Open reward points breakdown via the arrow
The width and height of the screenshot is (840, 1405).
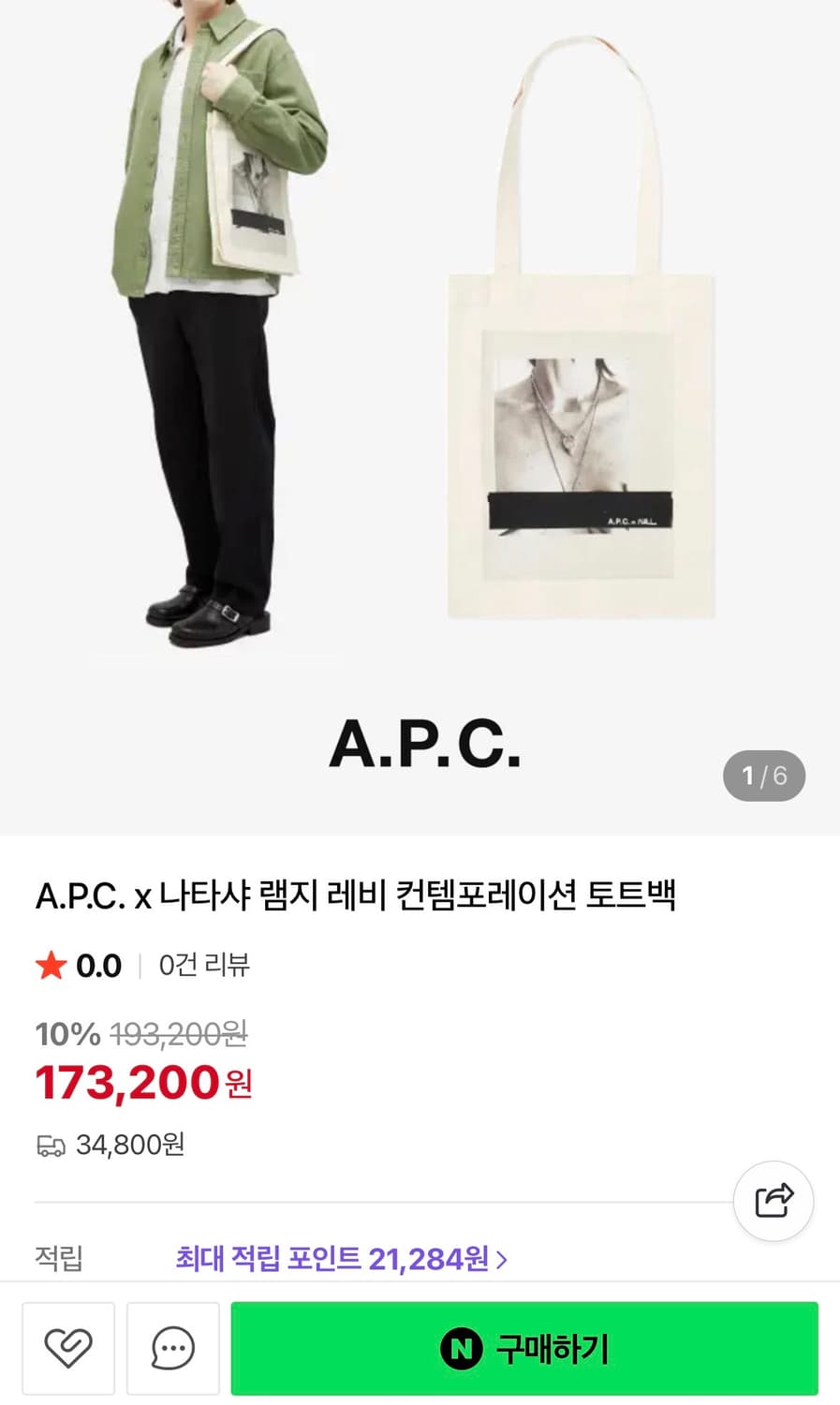tap(503, 1260)
